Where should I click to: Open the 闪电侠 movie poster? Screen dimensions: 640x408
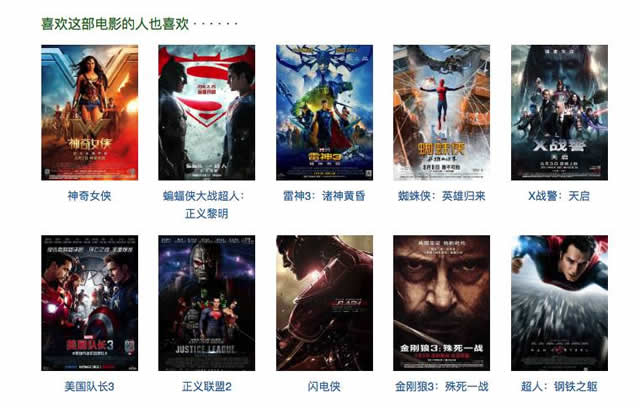(324, 303)
